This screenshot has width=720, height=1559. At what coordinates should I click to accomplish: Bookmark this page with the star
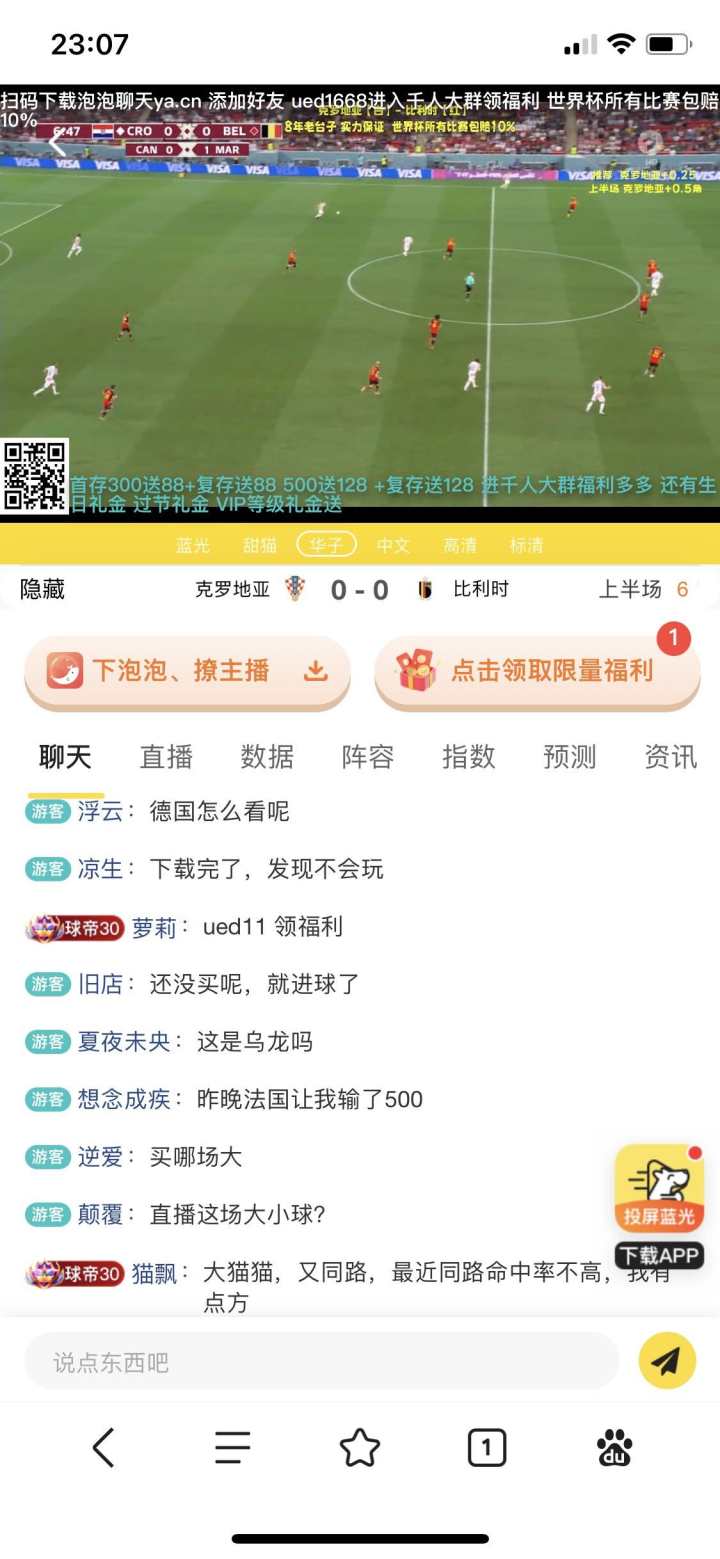click(x=360, y=1447)
